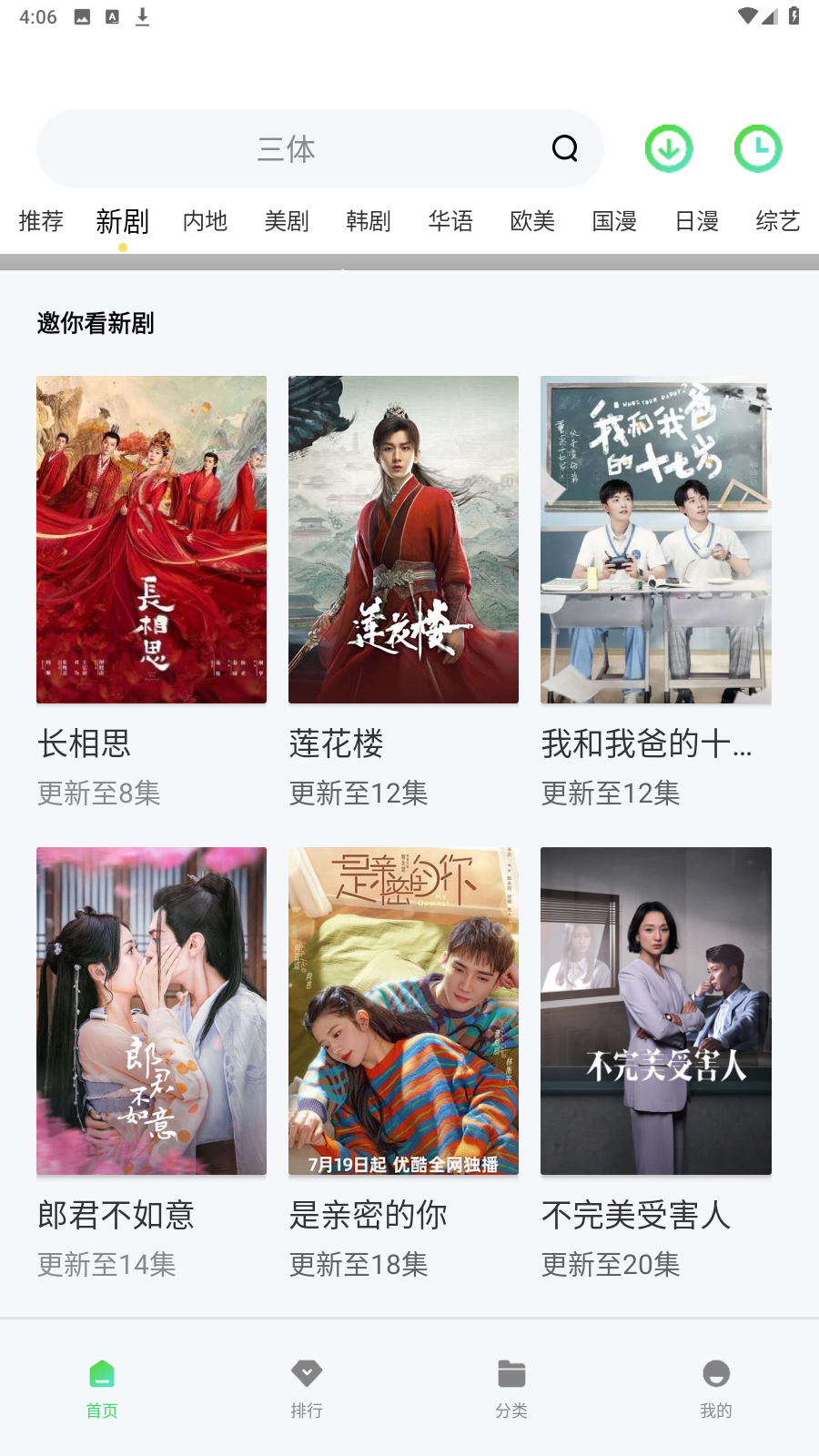
Task: Switch to the 美剧 tab
Action: tap(287, 221)
